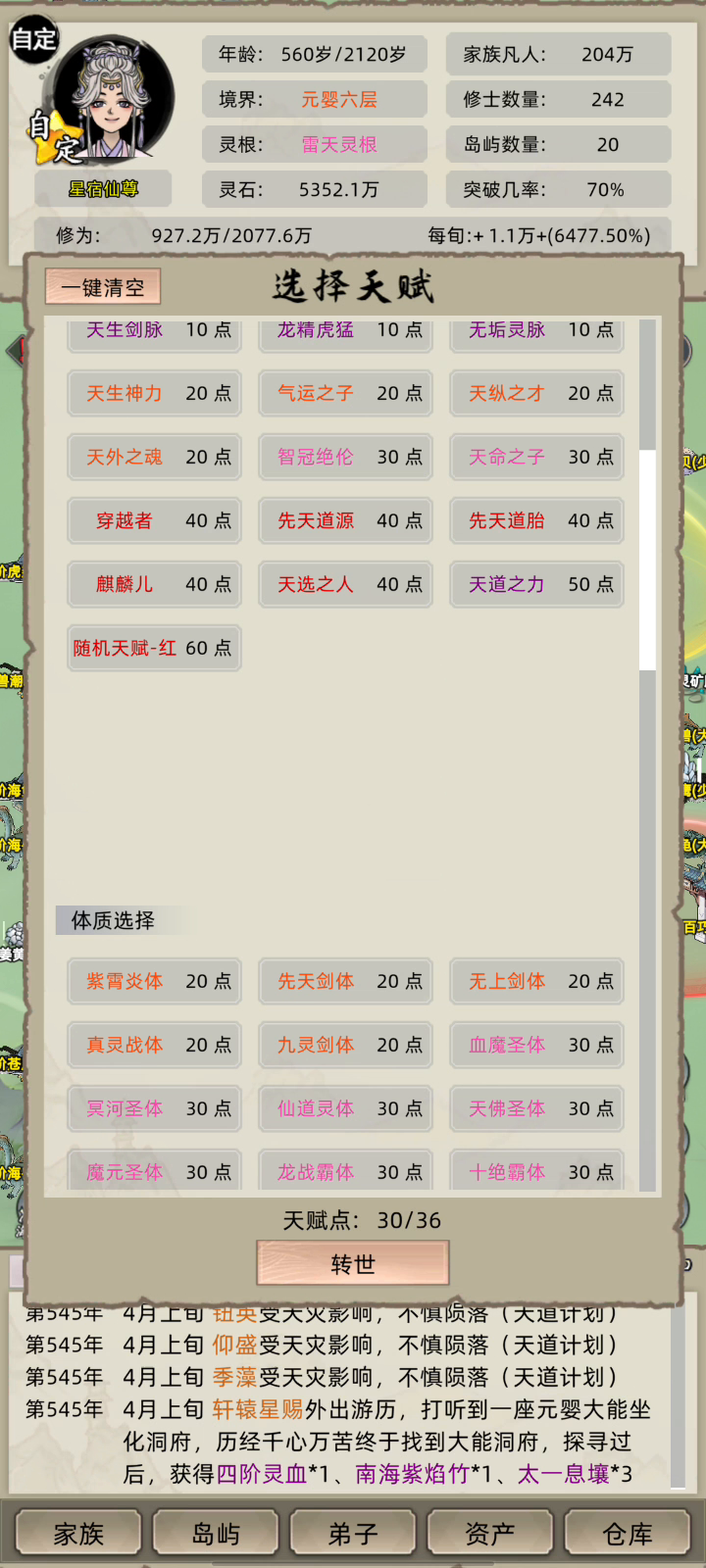Switch to the 仓库 tab
The height and width of the screenshot is (1568, 706).
(628, 1534)
